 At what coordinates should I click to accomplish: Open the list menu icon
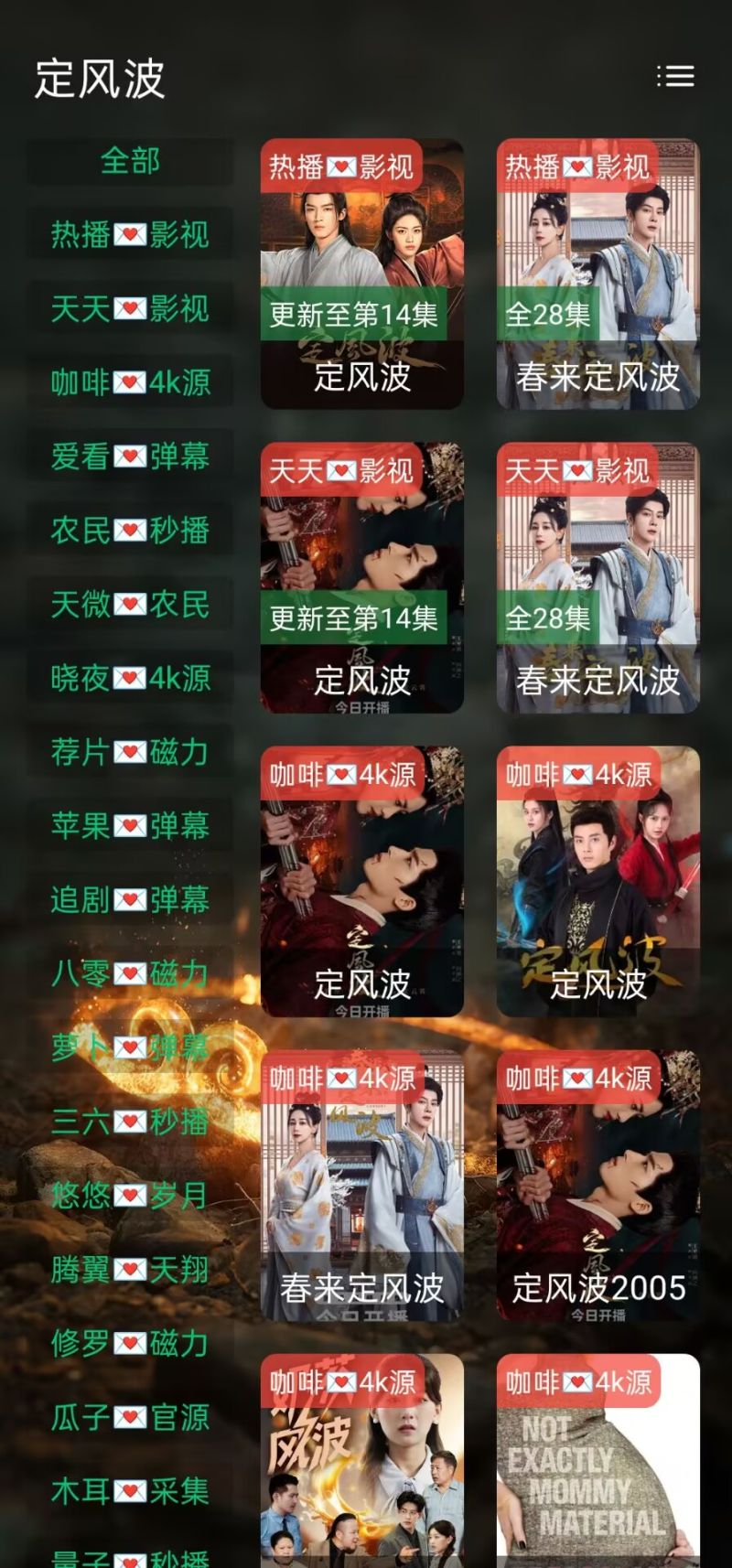tap(675, 77)
